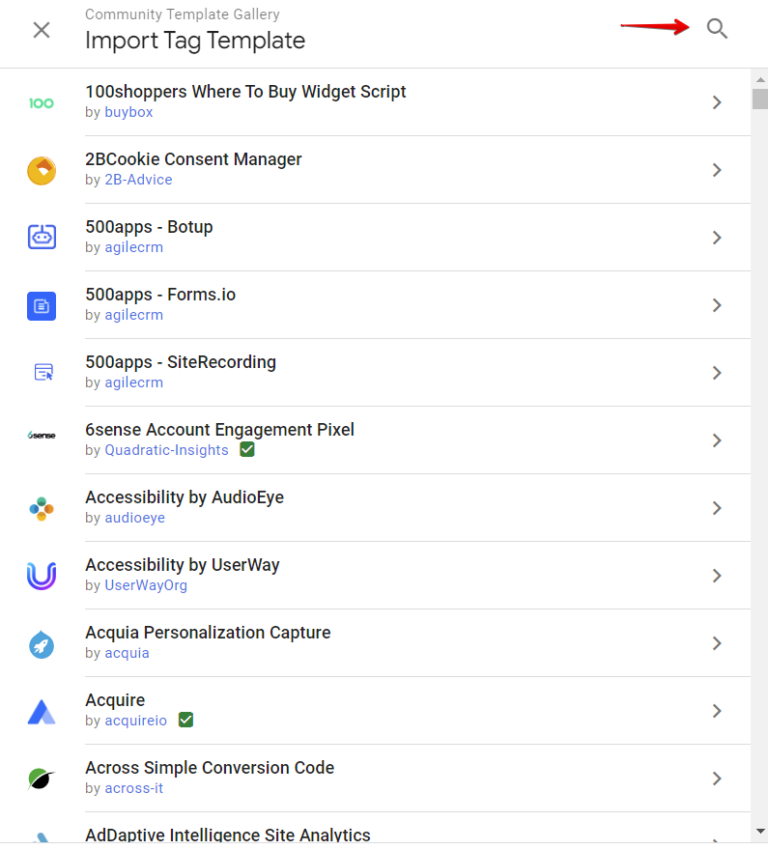Choose the 500apps - Botup template
This screenshot has height=850, width=768.
point(149,227)
